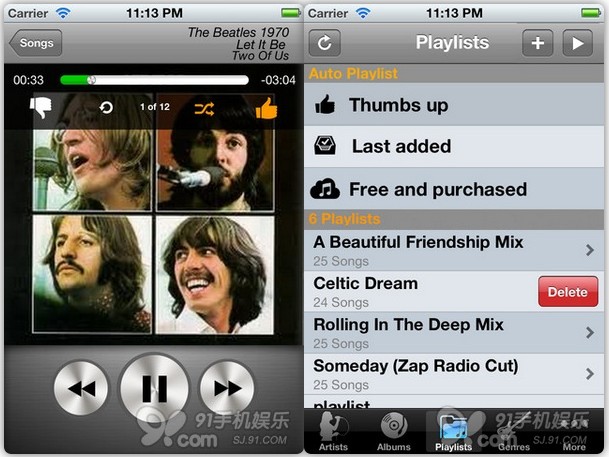The width and height of the screenshot is (609, 457).
Task: Skip back to the previous track
Action: (x=80, y=388)
